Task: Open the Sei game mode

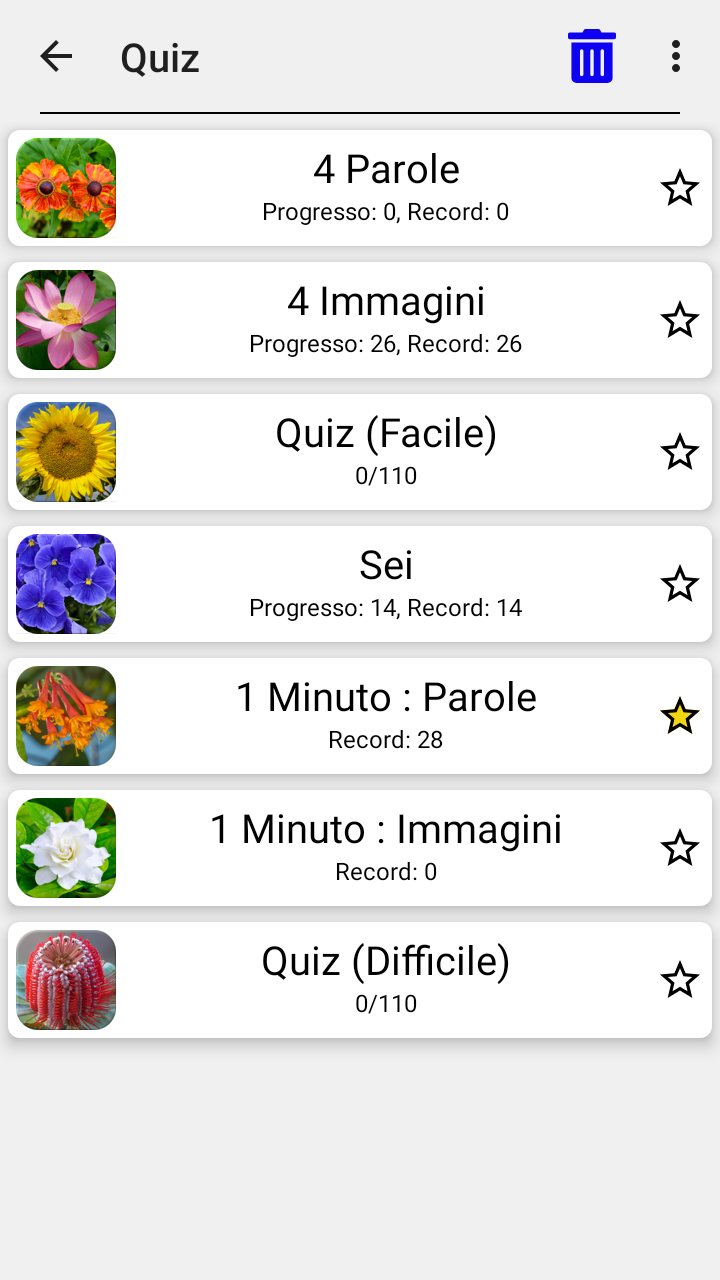Action: 386,583
